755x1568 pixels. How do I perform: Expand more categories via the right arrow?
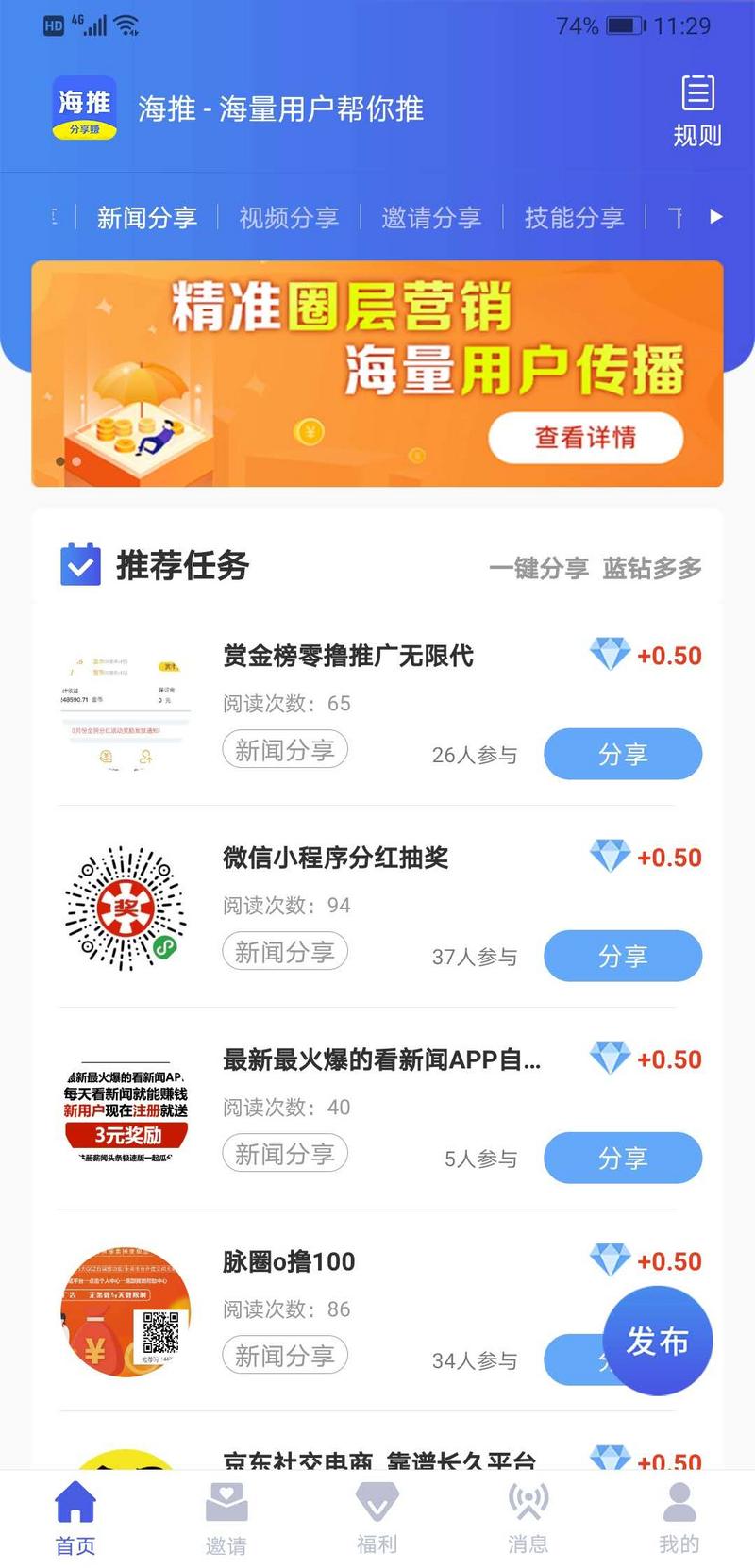click(x=715, y=217)
